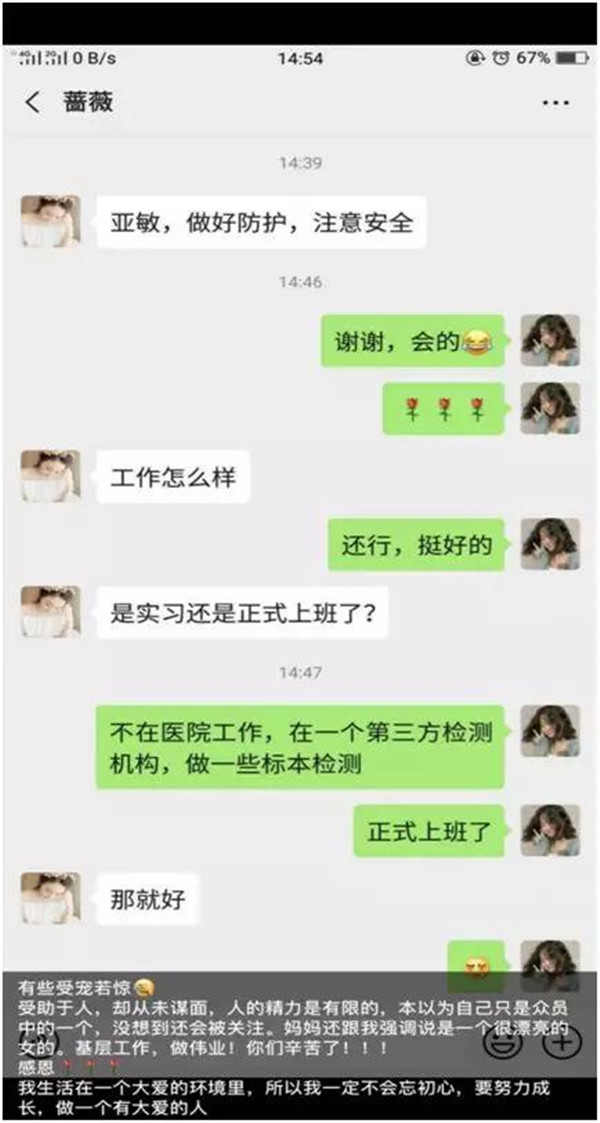
Task: Open the plus attachment menu
Action: pyautogui.click(x=561, y=1040)
